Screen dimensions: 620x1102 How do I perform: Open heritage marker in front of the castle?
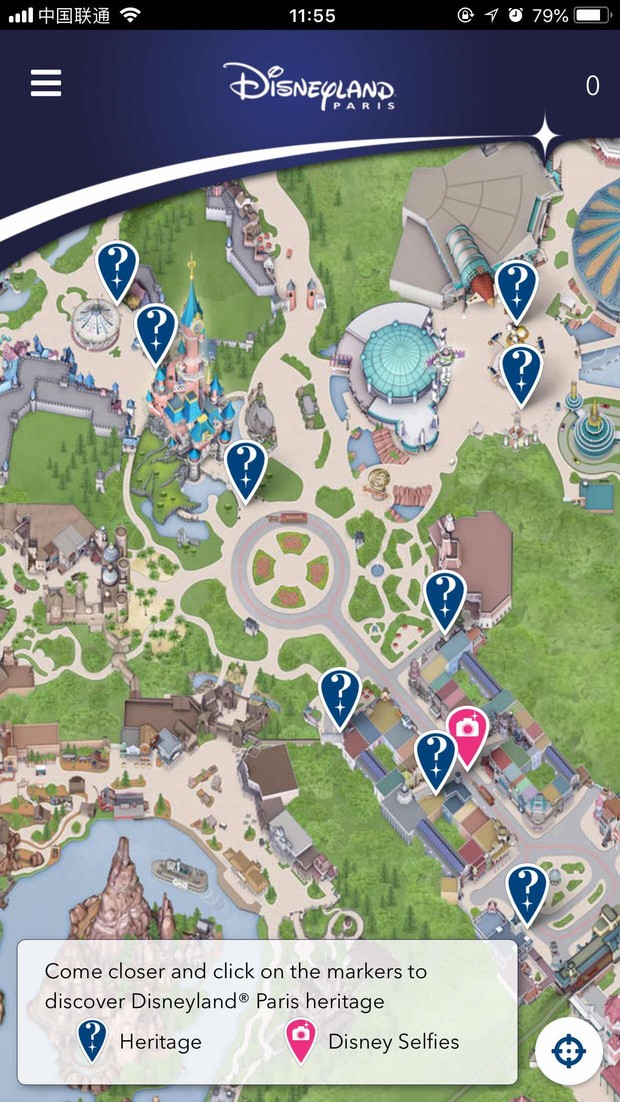[x=245, y=466]
